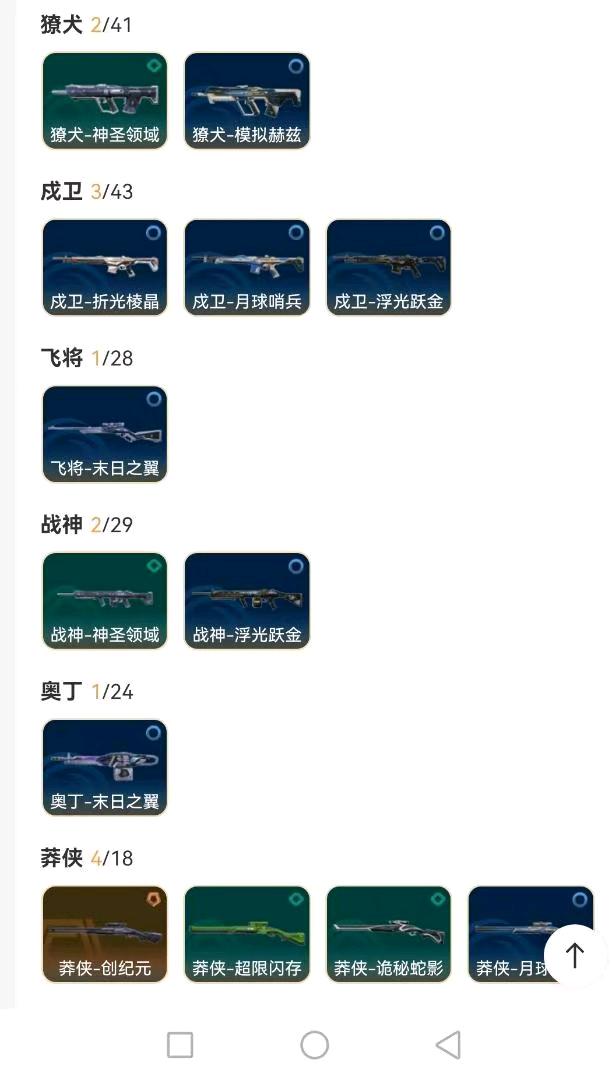Open the 飞将-末日之翼 skin card
The height and width of the screenshot is (1080, 612).
(x=105, y=435)
